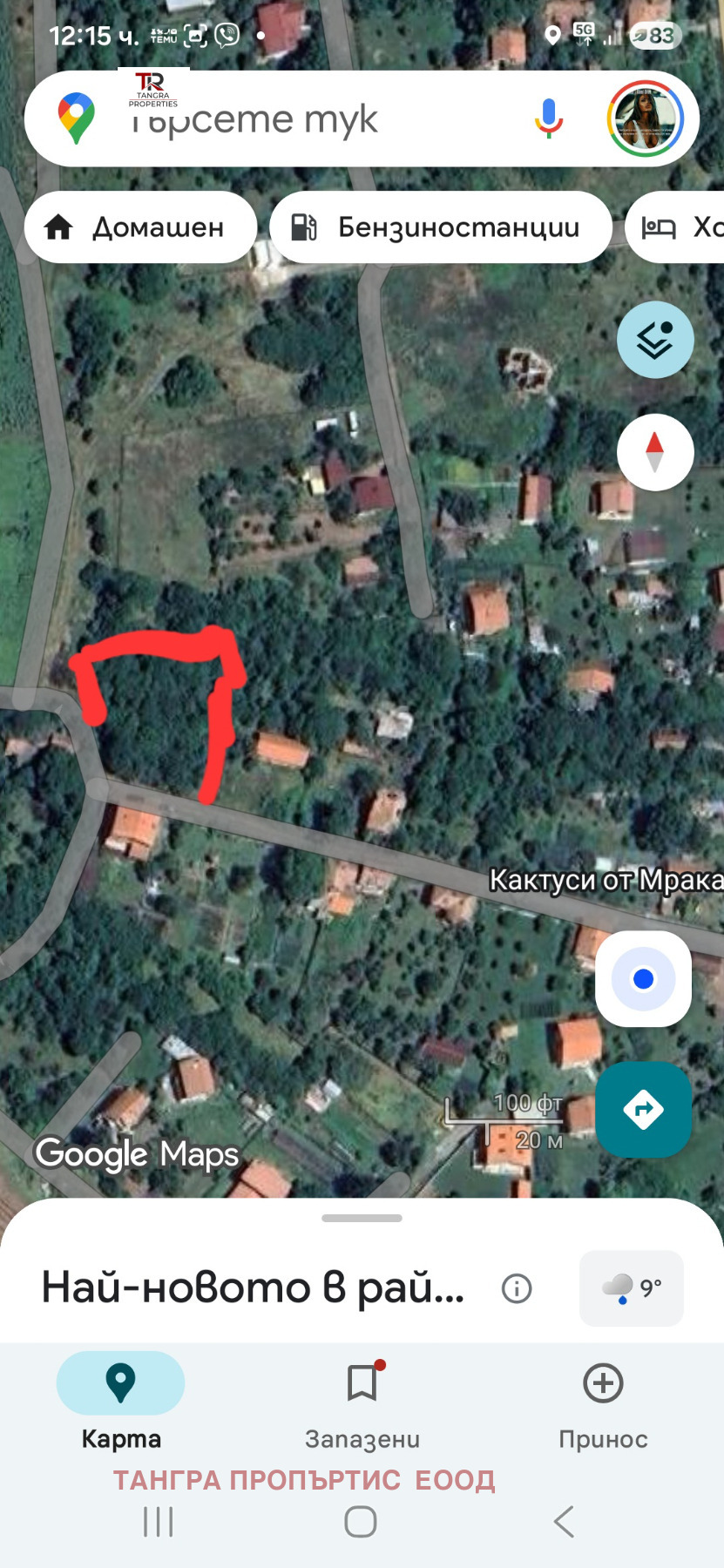This screenshot has height=1568, width=724.
Task: Start voice search with the microphone
Action: point(548,118)
